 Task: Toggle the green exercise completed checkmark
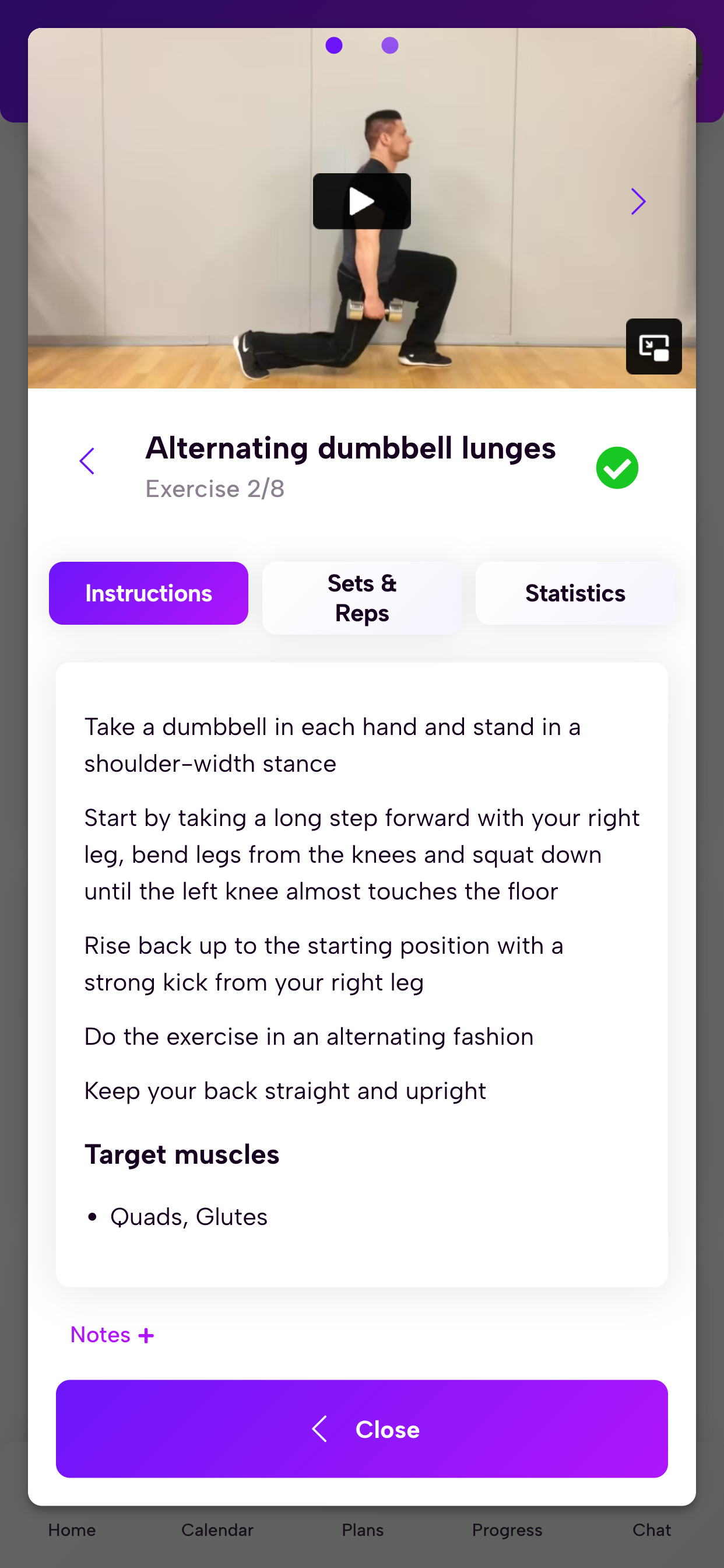pos(616,467)
